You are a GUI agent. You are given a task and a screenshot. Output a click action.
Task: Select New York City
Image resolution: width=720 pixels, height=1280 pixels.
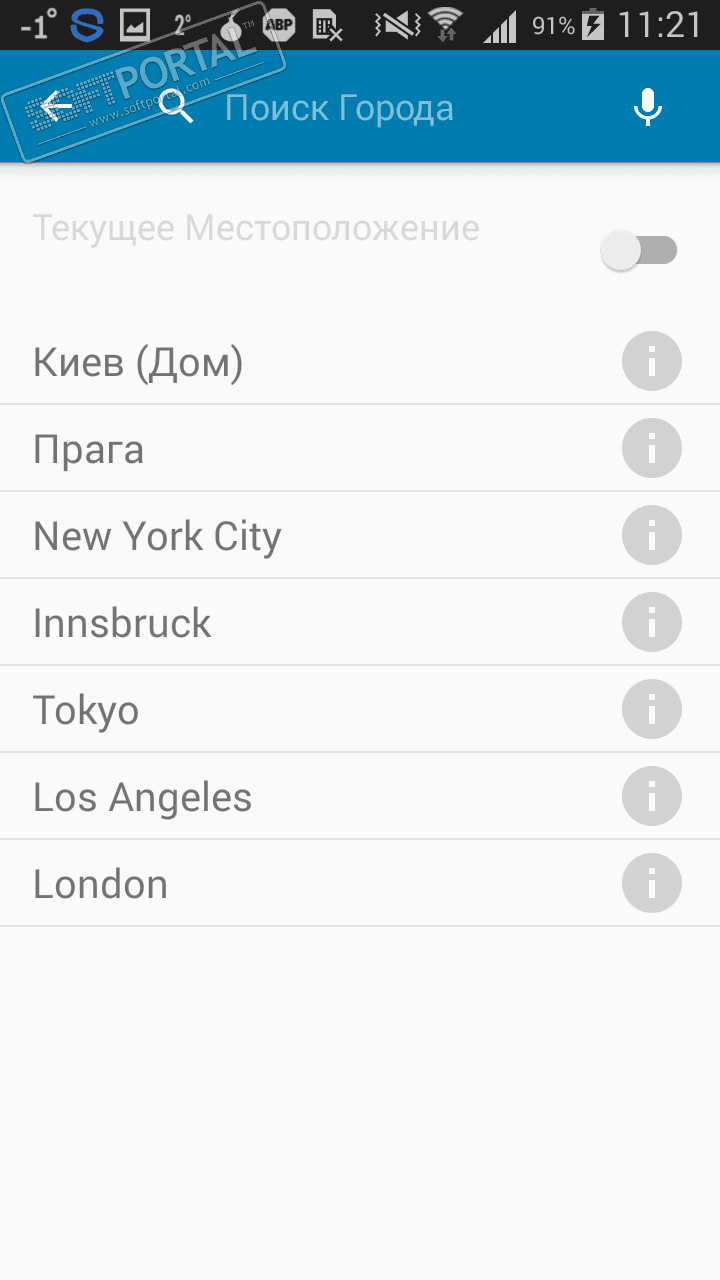click(x=157, y=536)
